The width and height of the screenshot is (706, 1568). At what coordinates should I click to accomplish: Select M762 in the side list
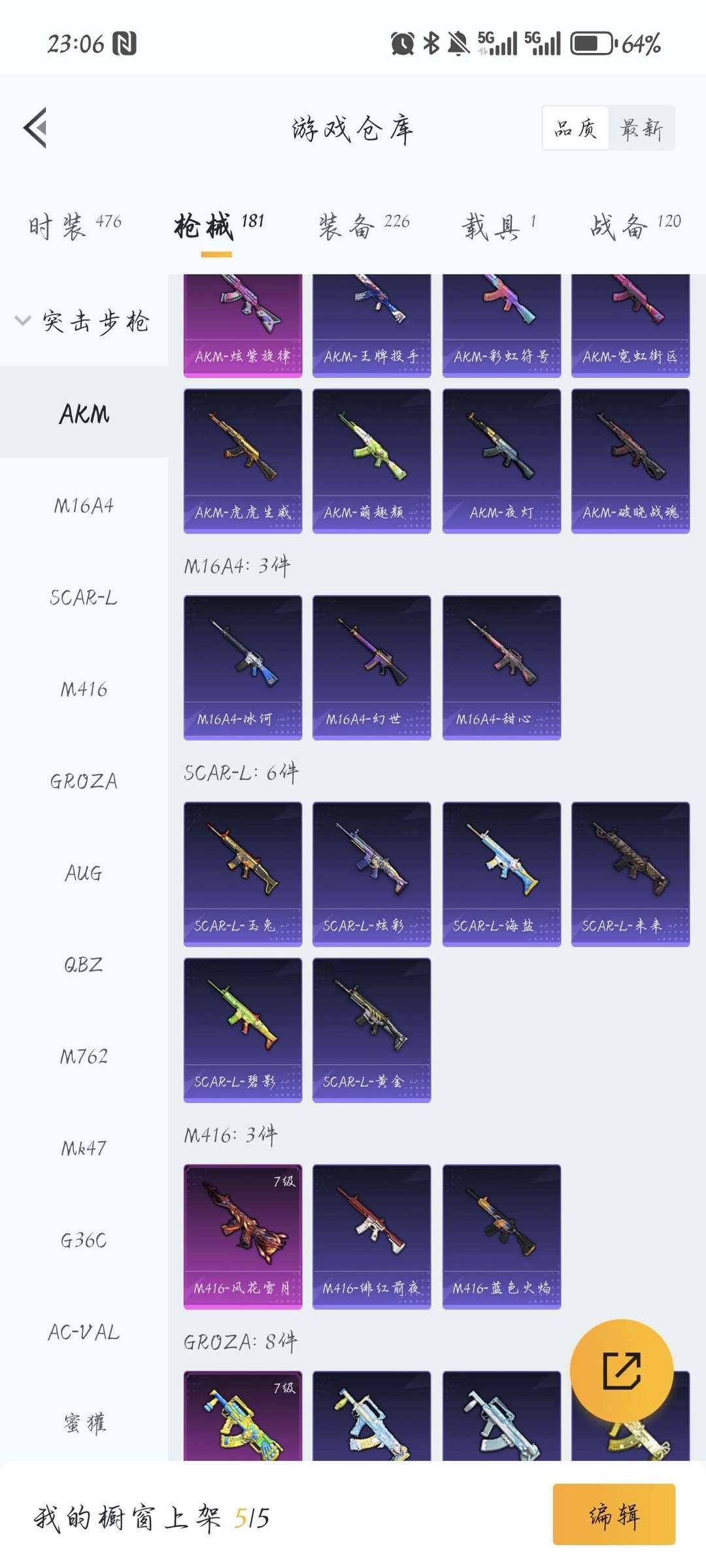(x=84, y=1057)
